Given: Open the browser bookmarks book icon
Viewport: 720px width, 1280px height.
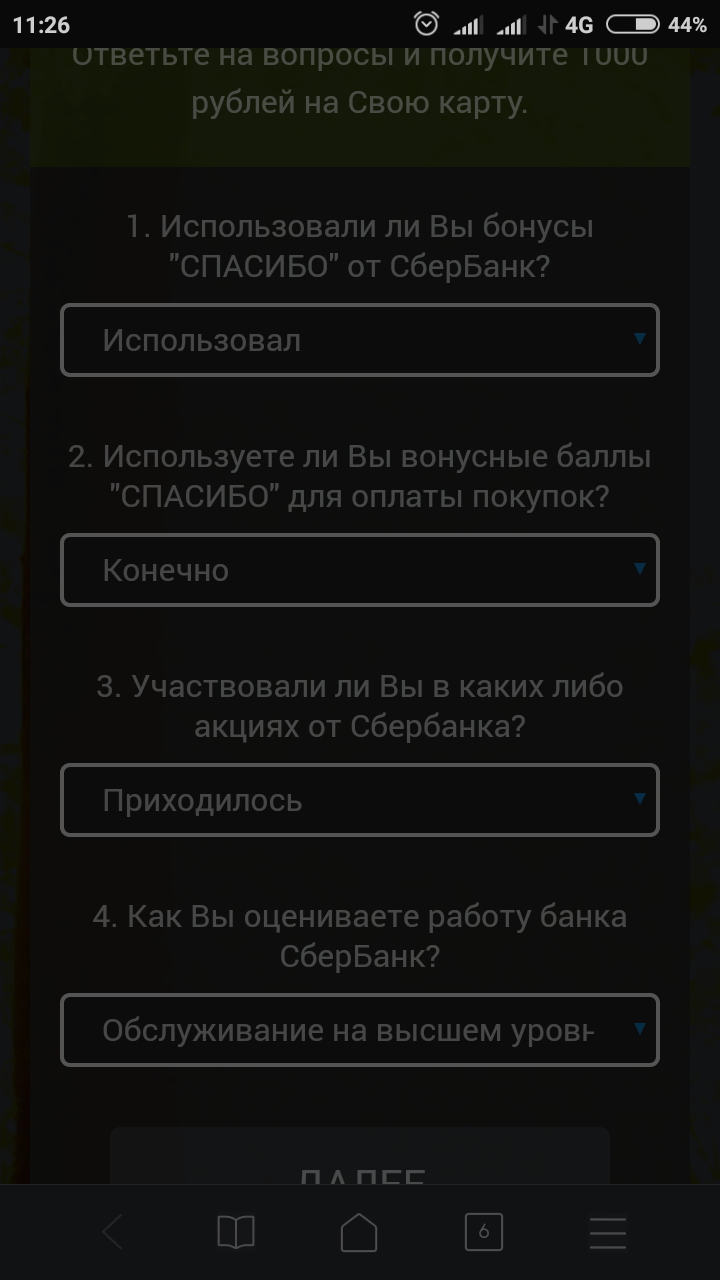Looking at the screenshot, I should coord(236,1232).
